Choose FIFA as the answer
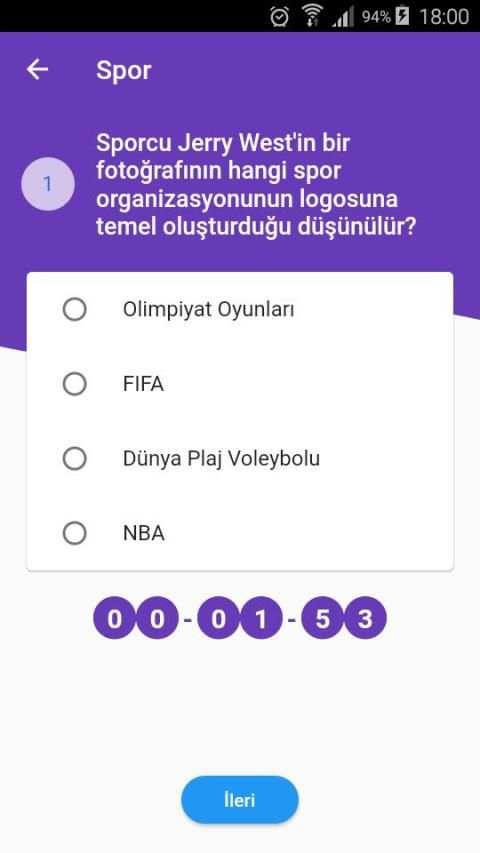This screenshot has width=480, height=853. 239,384
